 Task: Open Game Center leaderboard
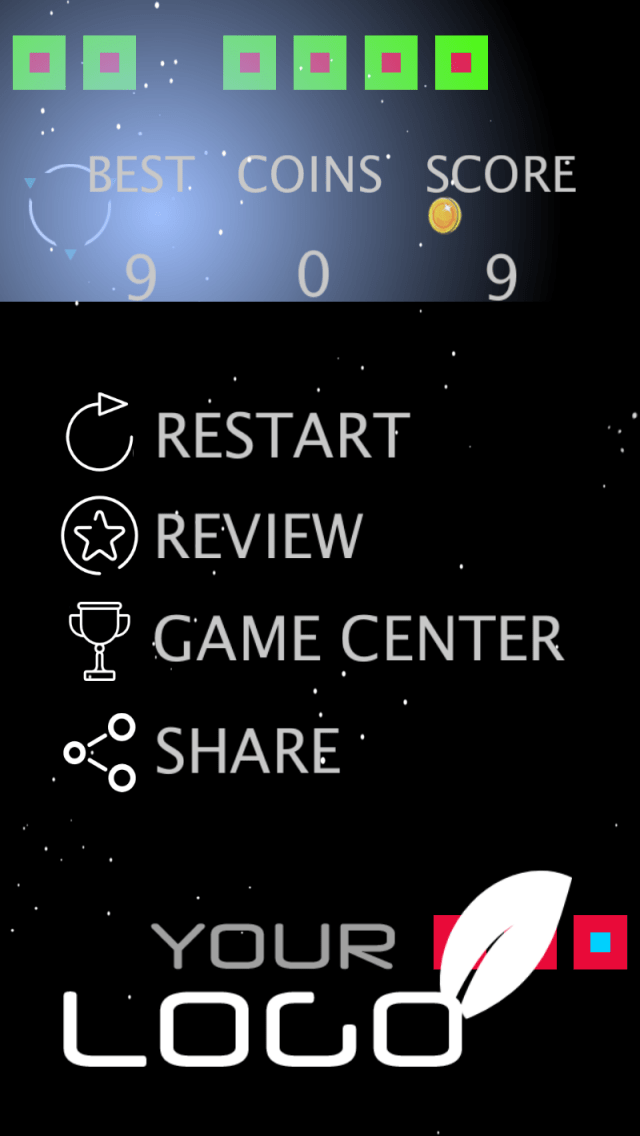coord(315,640)
